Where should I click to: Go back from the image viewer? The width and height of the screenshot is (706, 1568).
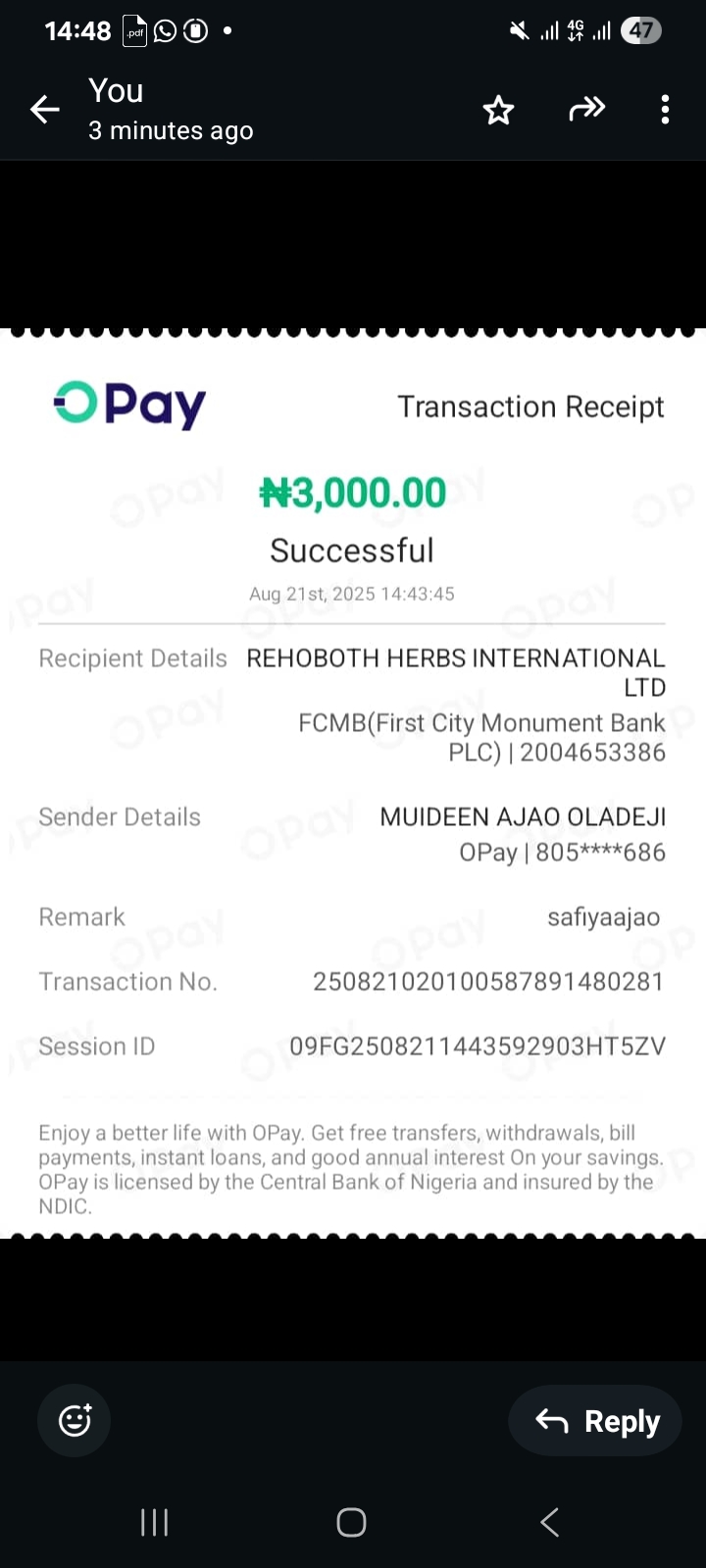coord(45,109)
